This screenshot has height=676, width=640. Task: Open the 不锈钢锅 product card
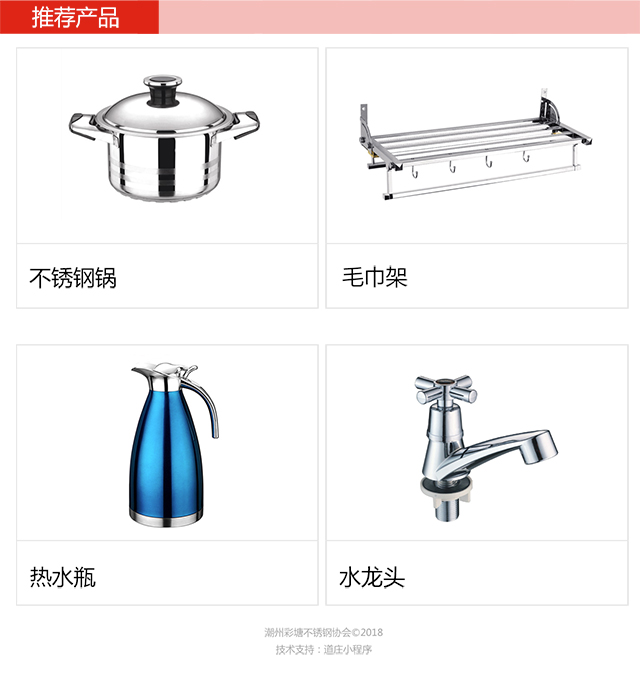(167, 178)
